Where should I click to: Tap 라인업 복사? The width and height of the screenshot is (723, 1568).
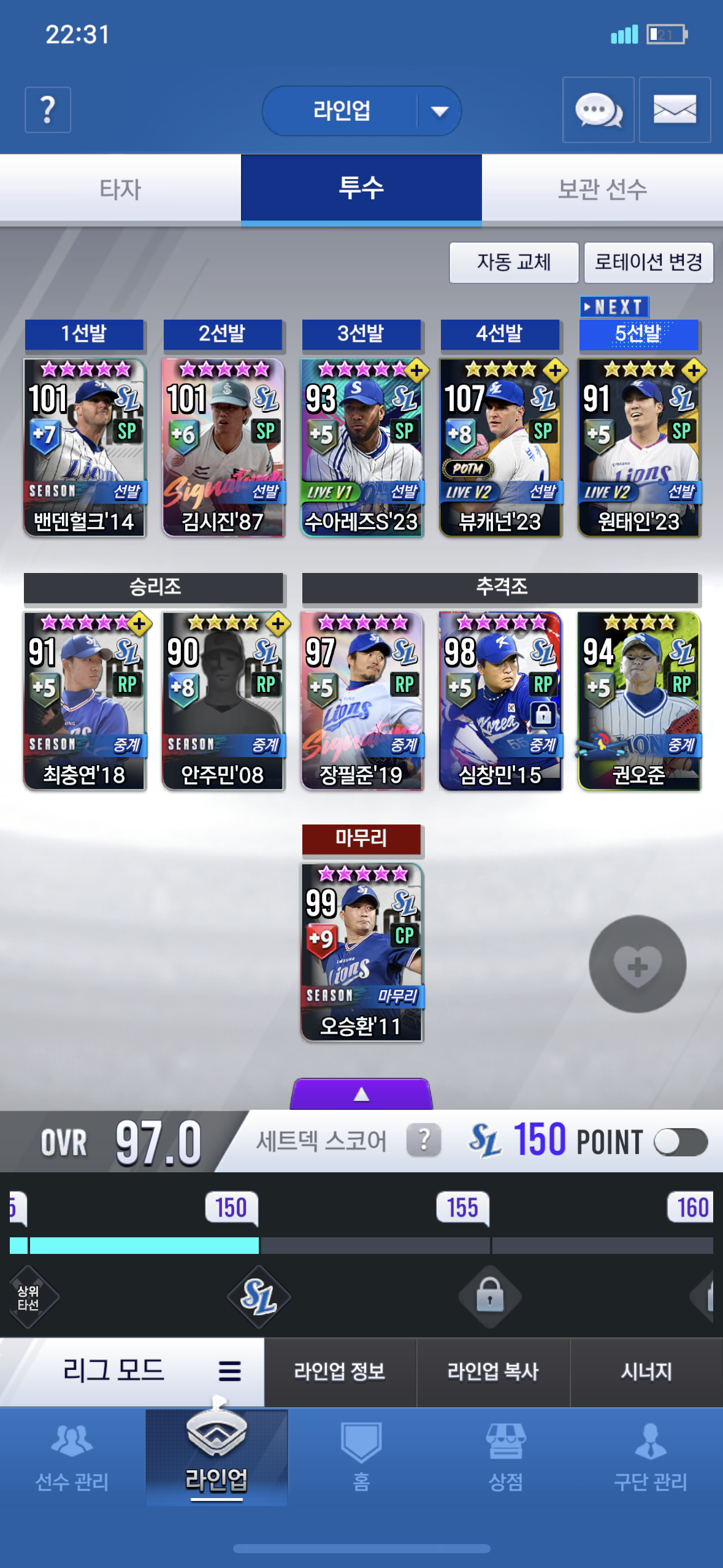(492, 1371)
